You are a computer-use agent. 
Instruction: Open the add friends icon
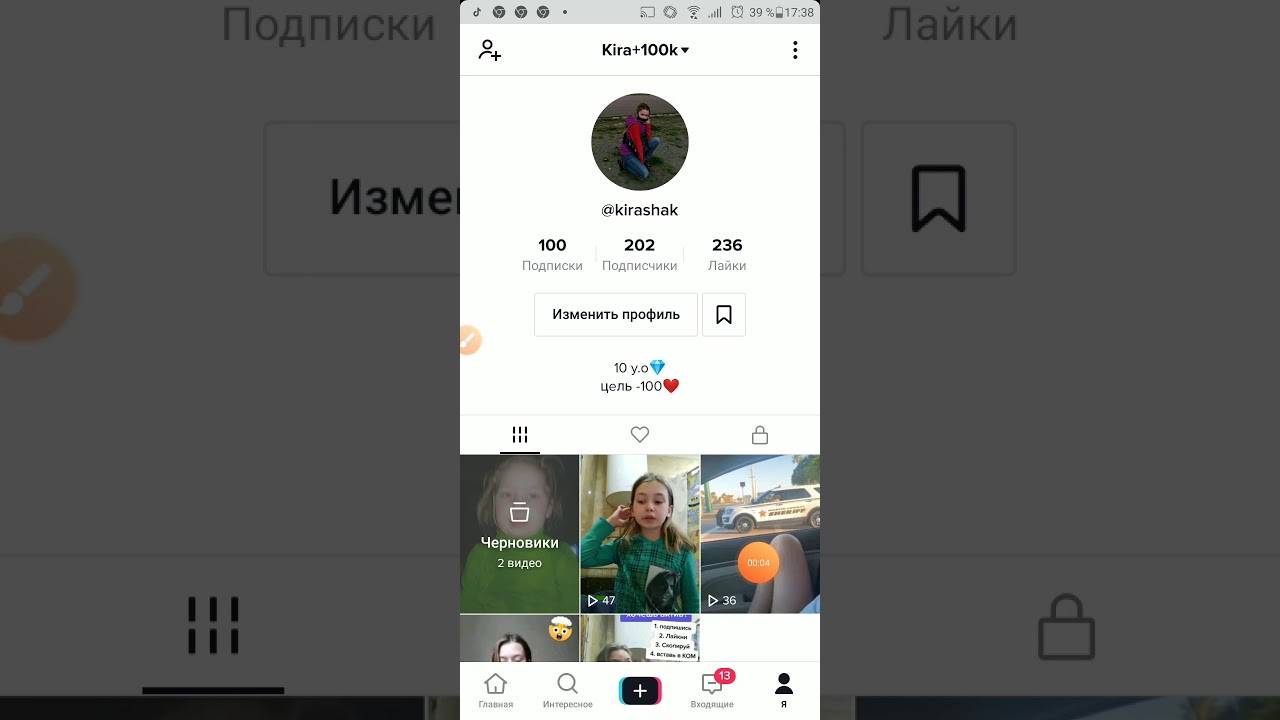tap(489, 50)
